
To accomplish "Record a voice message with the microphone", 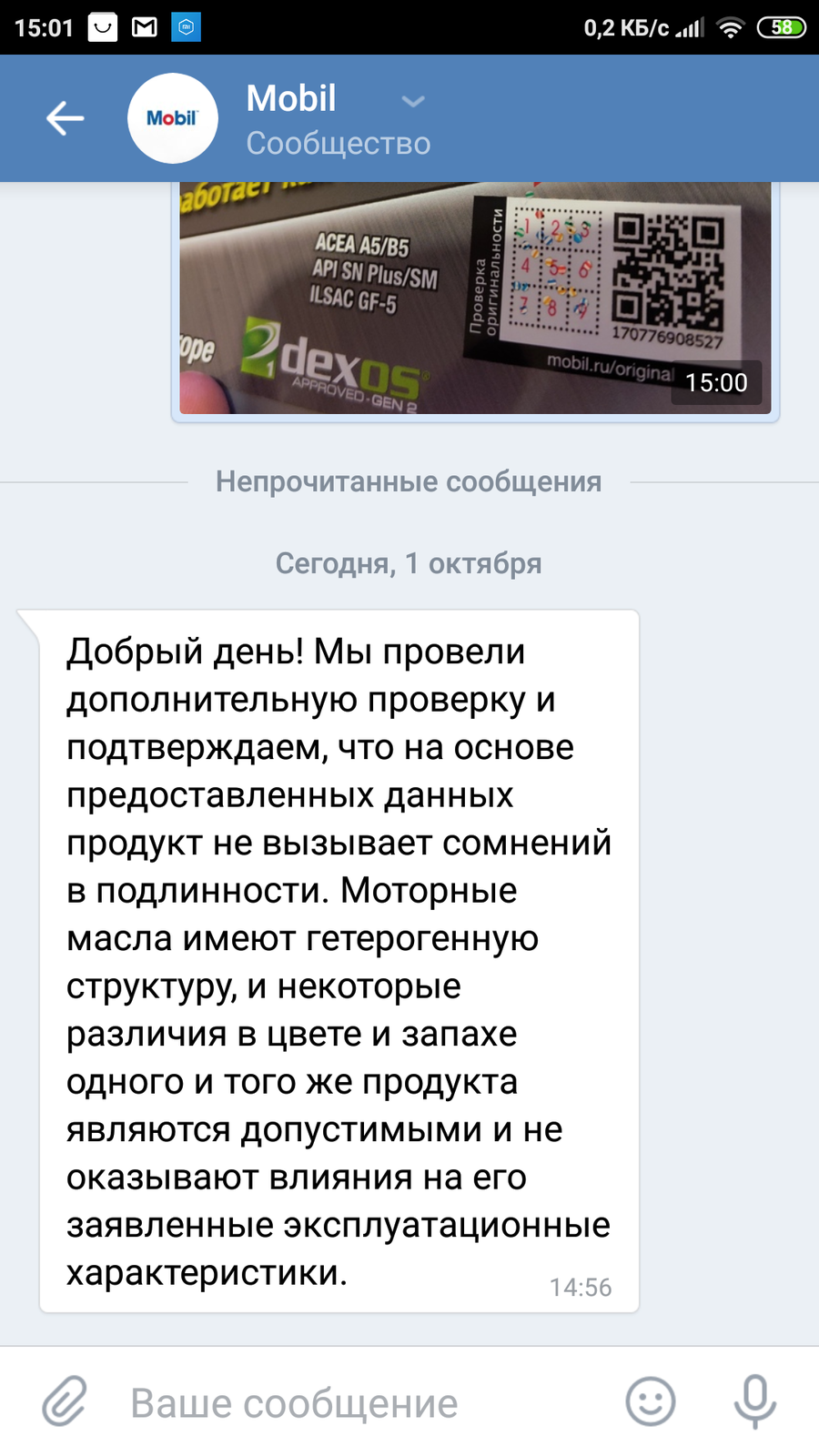I will (x=755, y=1401).
